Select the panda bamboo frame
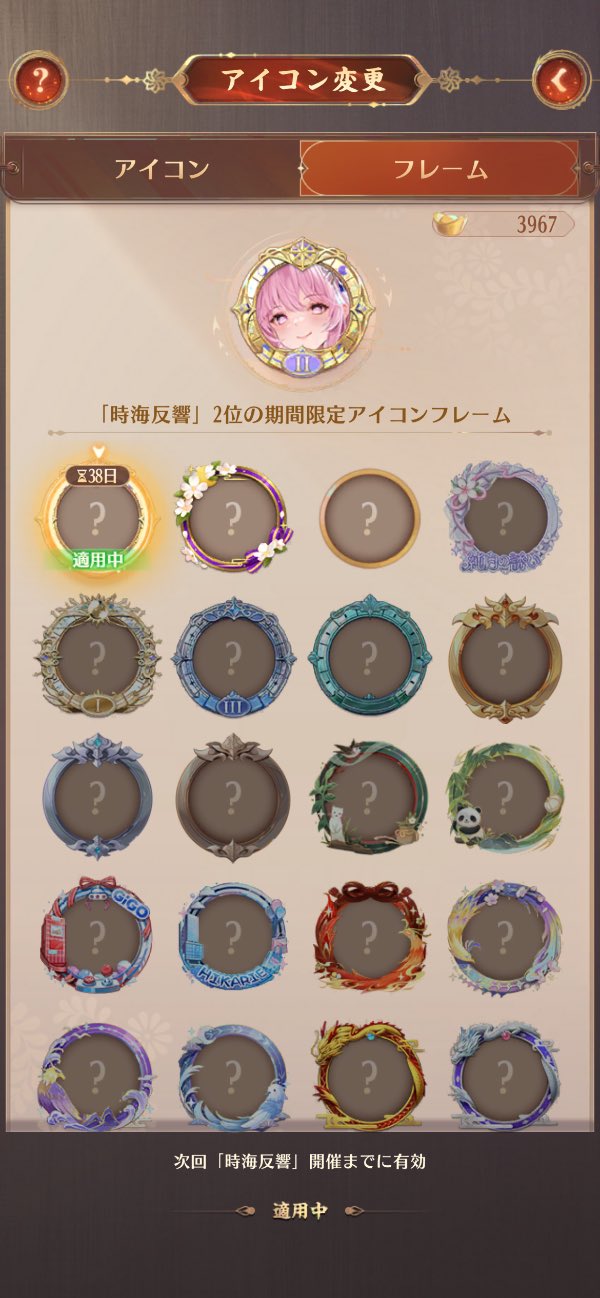Image resolution: width=600 pixels, height=1298 pixels. coord(505,797)
